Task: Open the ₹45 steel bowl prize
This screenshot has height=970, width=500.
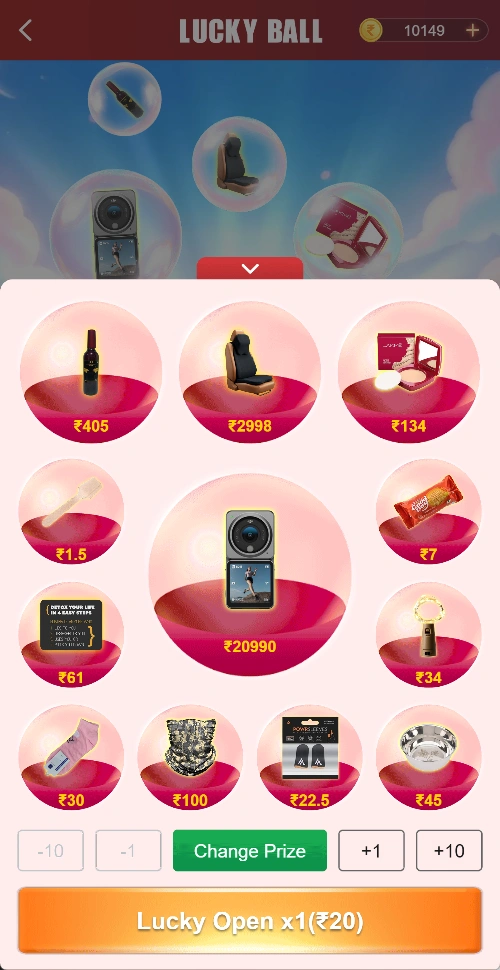Action: (x=429, y=757)
